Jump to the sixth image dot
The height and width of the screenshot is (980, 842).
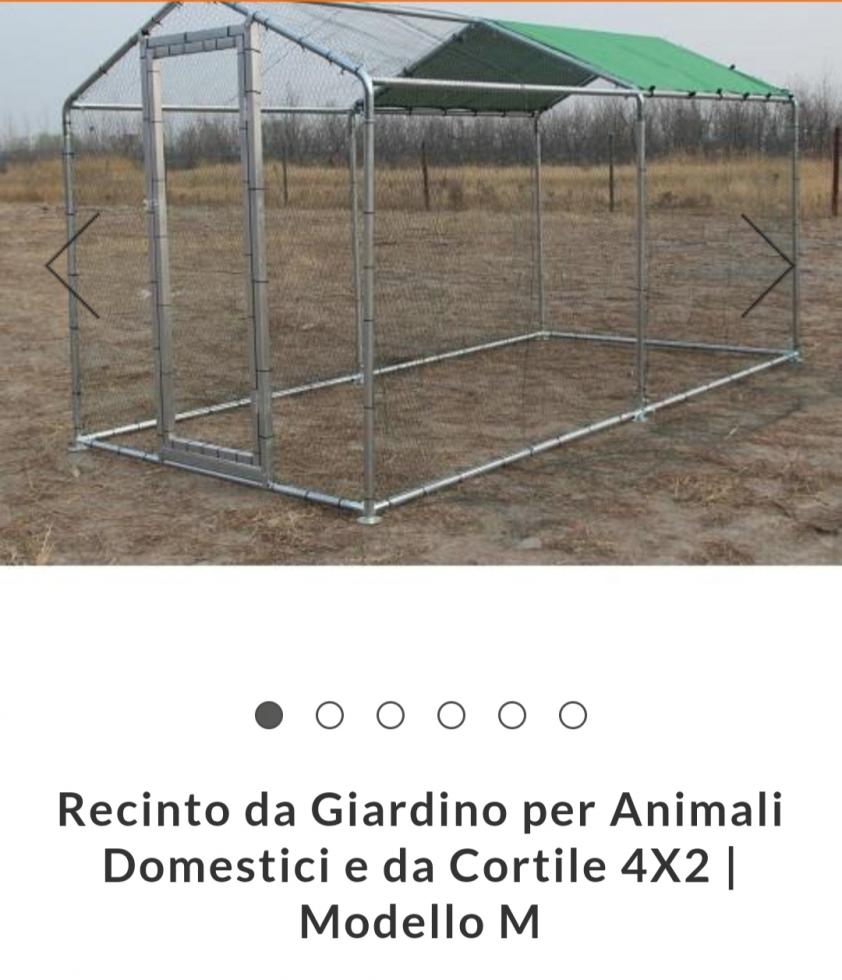pos(573,715)
